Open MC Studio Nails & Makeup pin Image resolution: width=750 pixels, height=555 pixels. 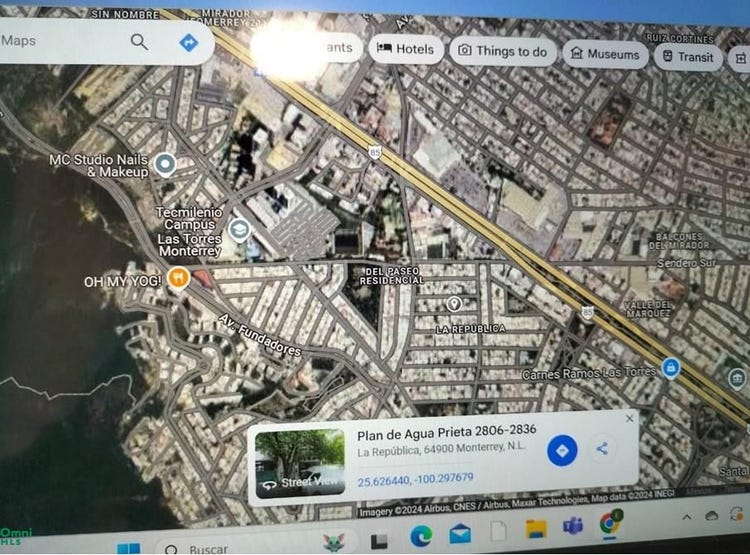coord(165,164)
